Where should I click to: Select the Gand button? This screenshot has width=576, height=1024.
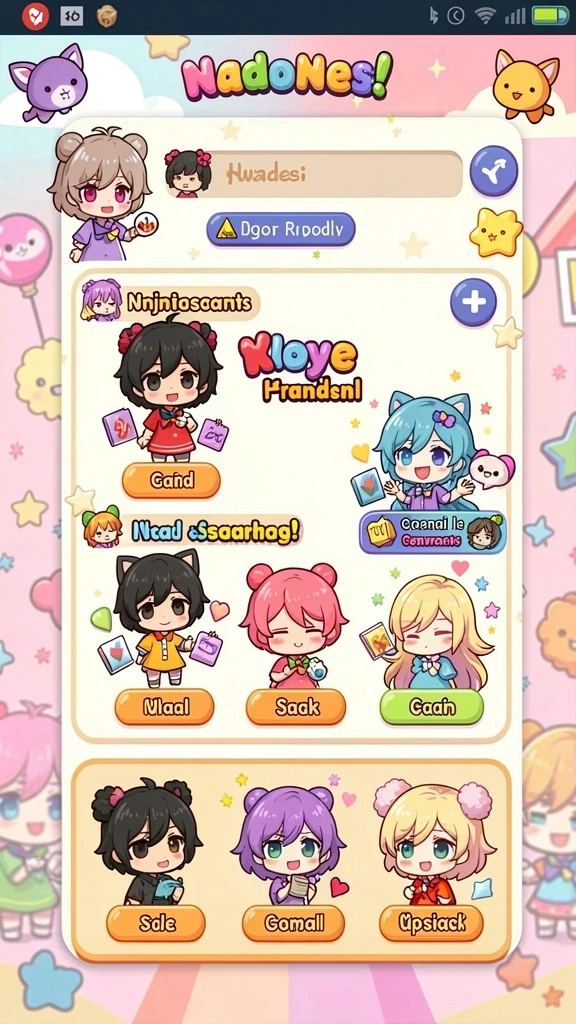171,481
